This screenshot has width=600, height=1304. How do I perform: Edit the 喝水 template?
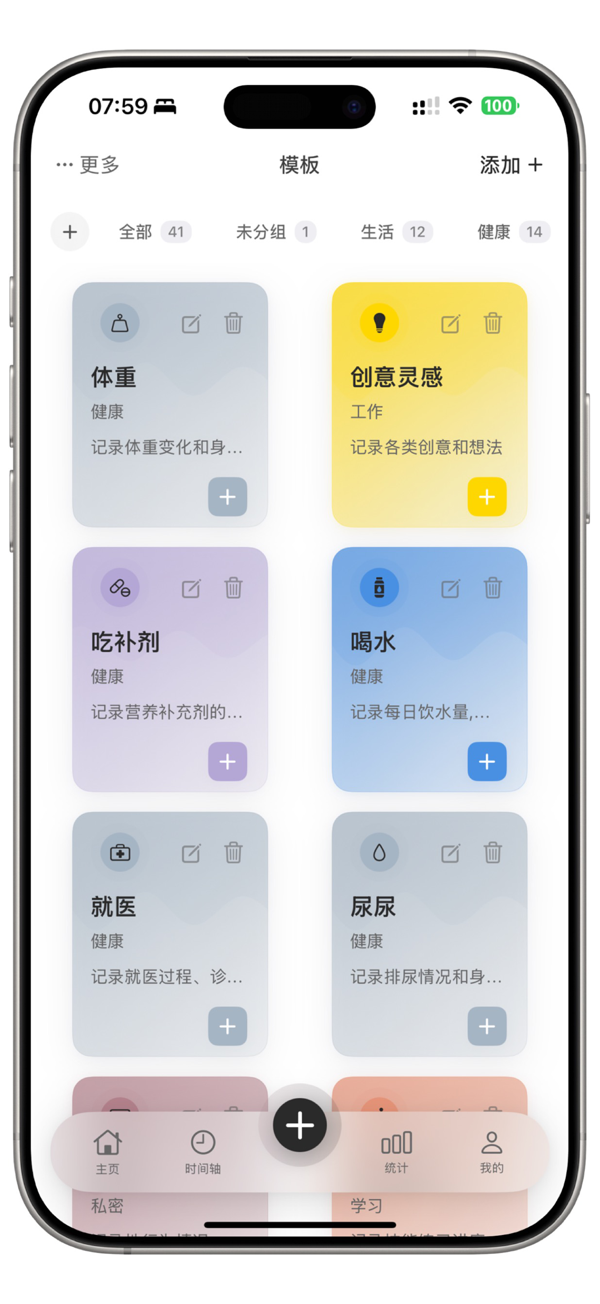tap(451, 588)
